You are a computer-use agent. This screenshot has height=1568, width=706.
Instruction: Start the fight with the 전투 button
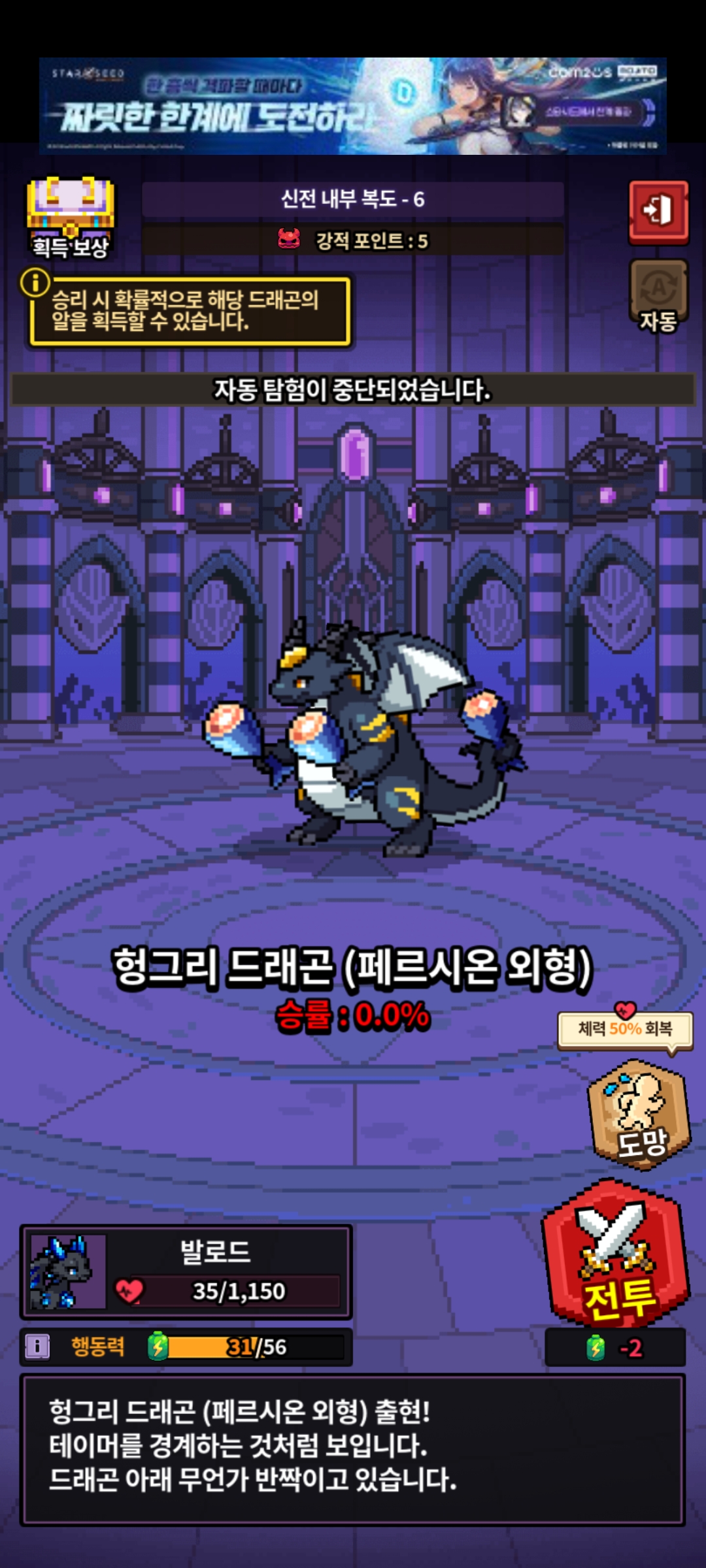615,1256
